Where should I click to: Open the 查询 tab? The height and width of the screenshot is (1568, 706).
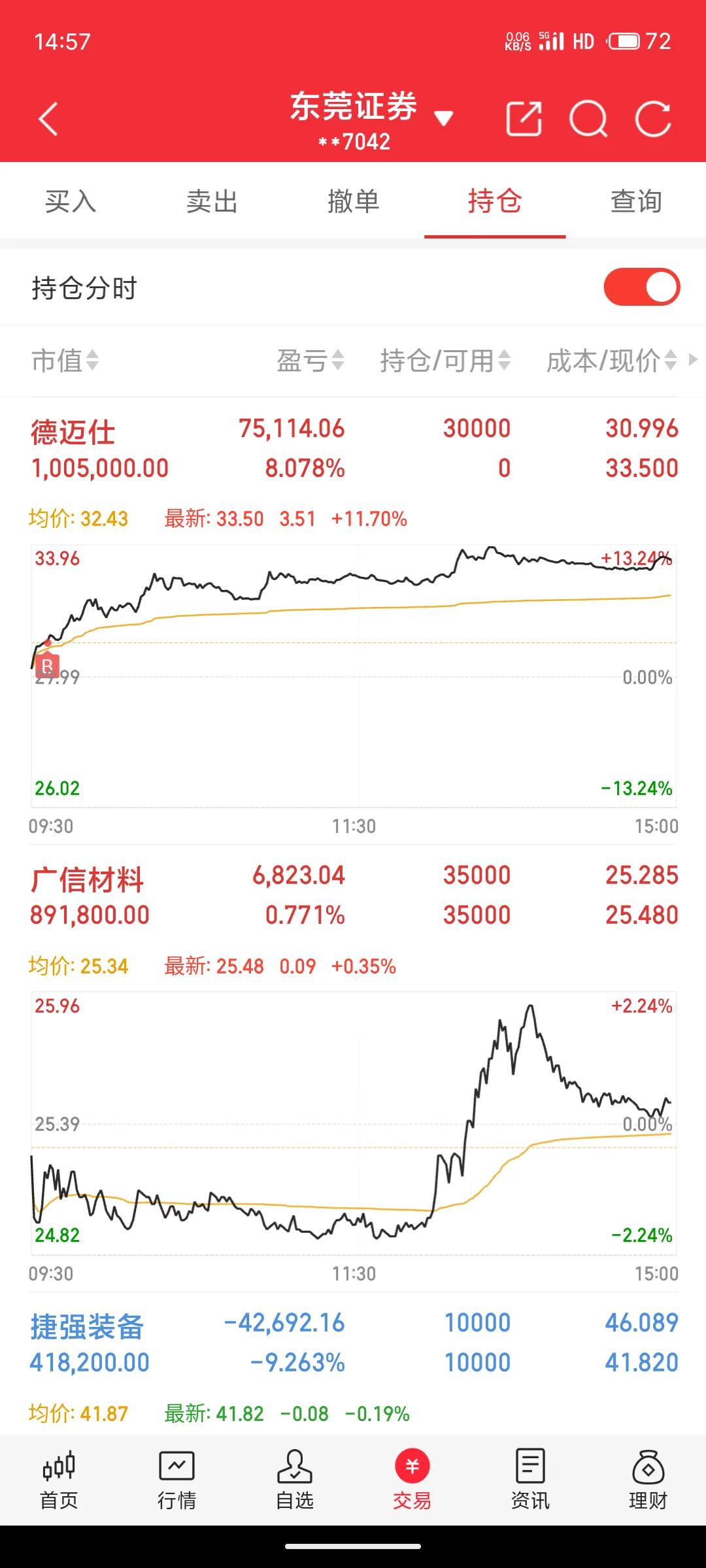(636, 201)
